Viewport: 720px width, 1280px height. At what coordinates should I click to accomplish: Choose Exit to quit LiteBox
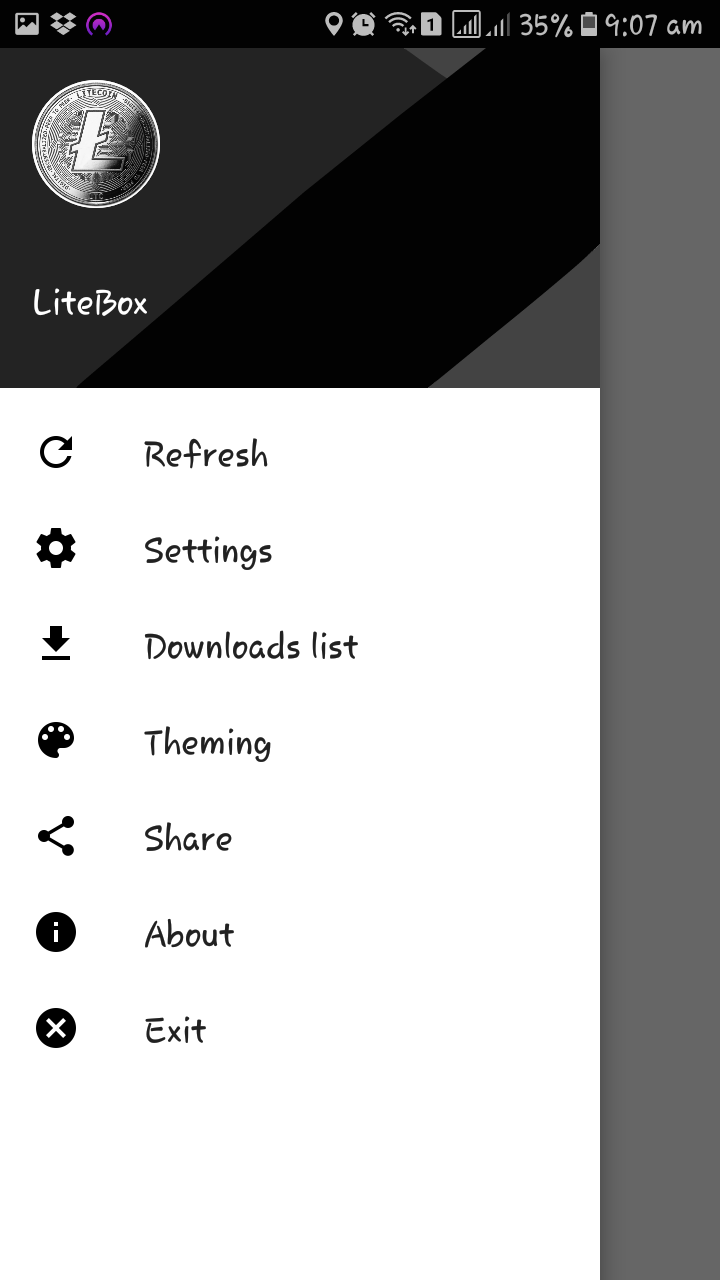tap(175, 1030)
